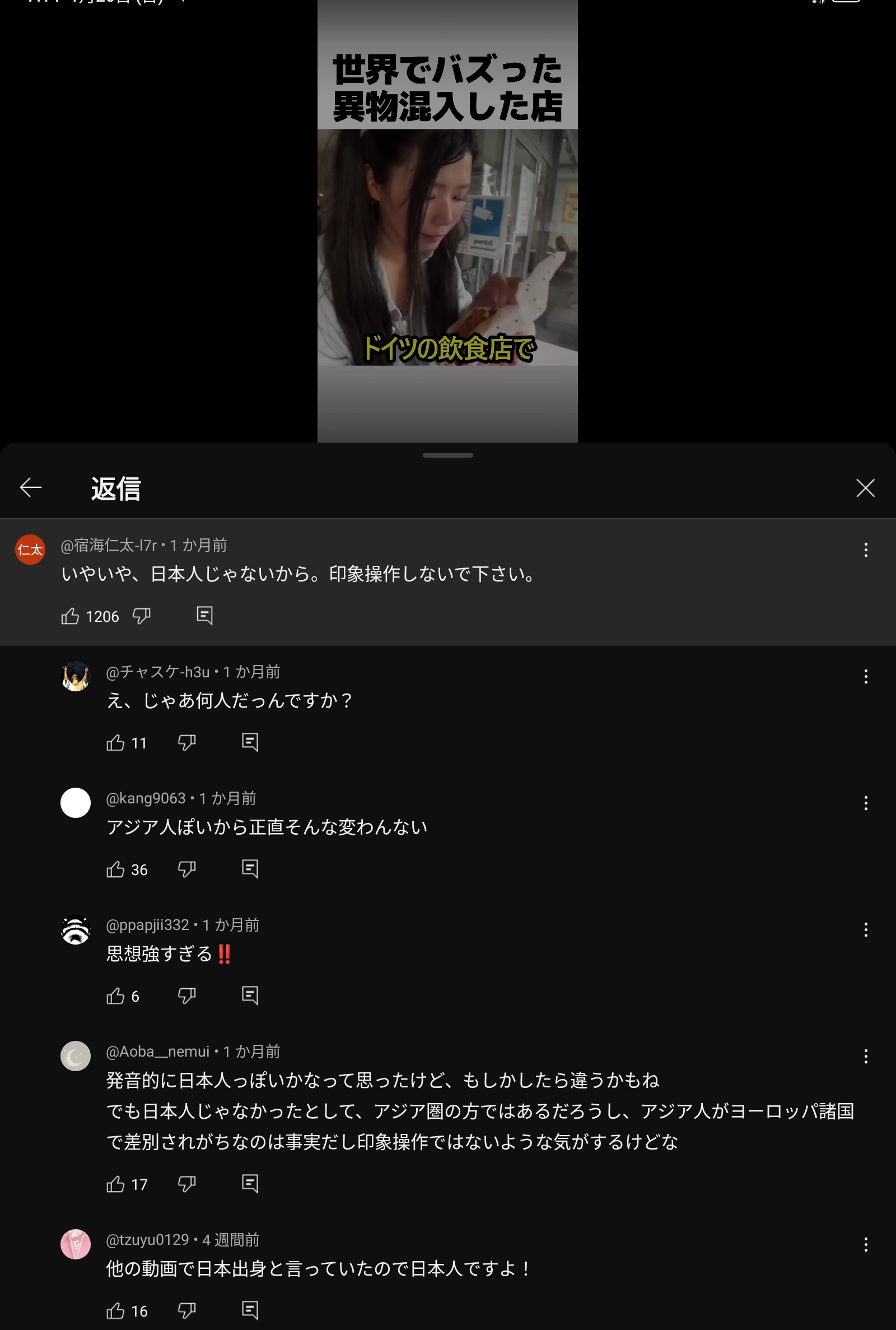This screenshot has width=896, height=1330.
Task: Close the replies panel with the X
Action: click(x=865, y=488)
